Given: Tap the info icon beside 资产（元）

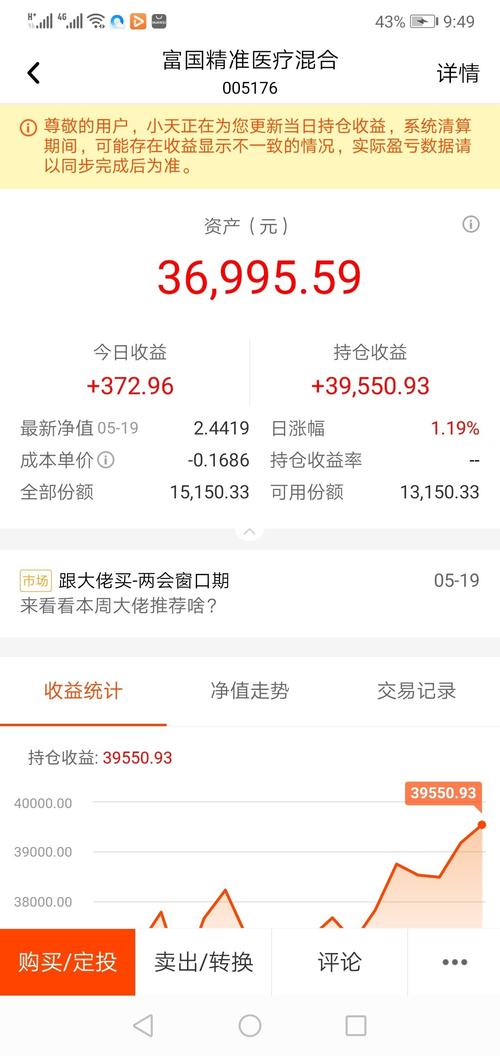Looking at the screenshot, I should [x=470, y=224].
